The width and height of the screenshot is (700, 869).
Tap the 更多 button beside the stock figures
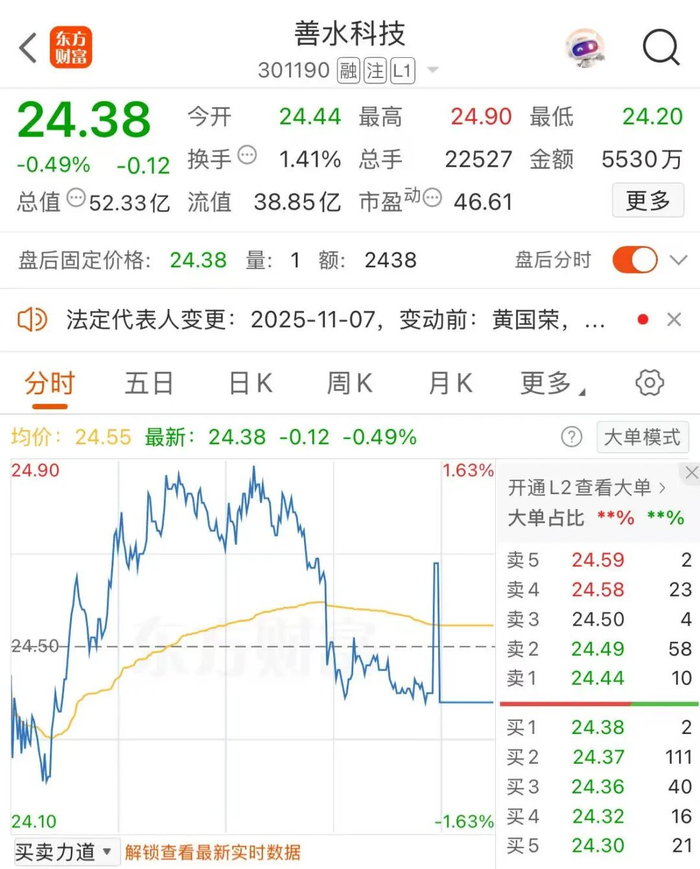[x=647, y=201]
